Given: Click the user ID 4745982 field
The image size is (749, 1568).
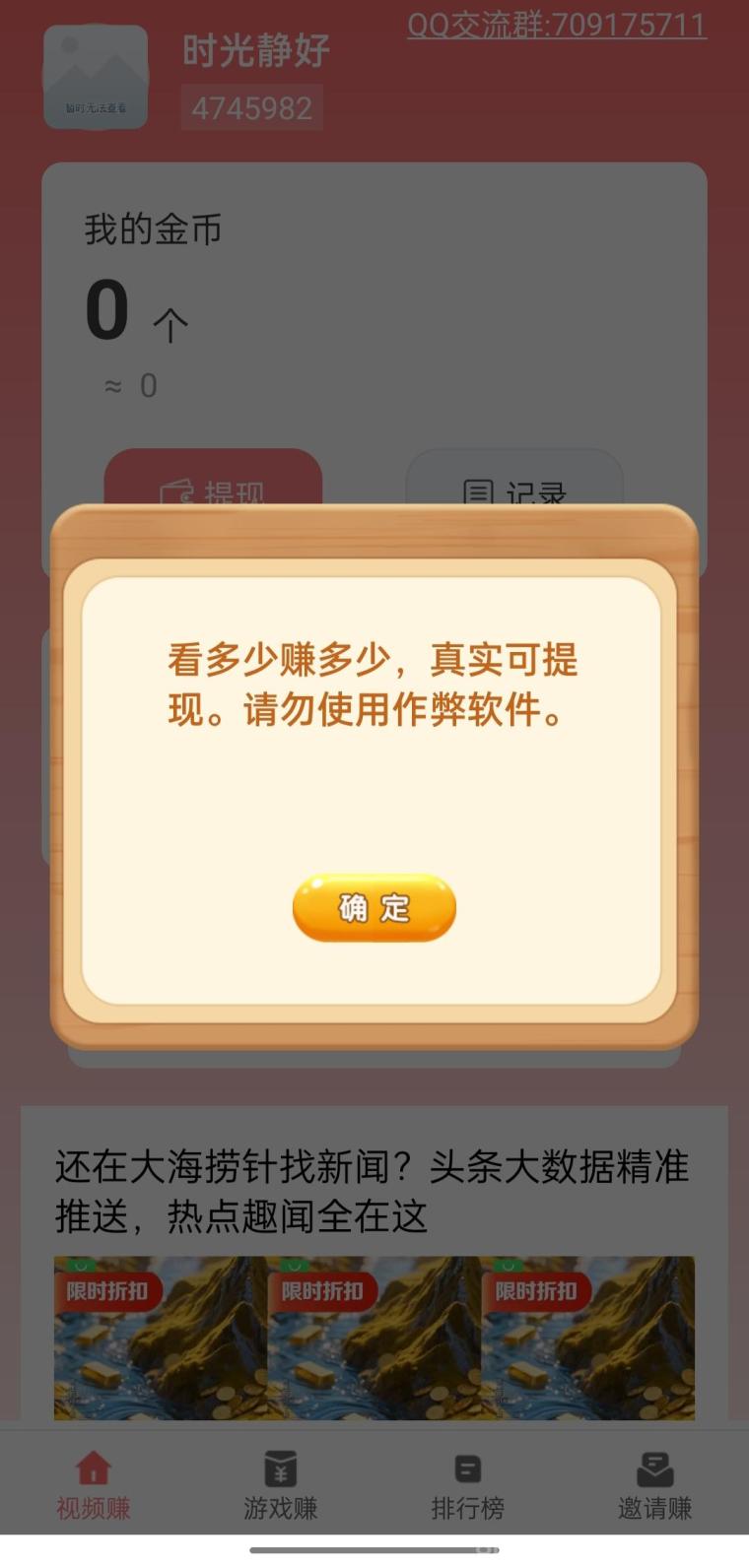Looking at the screenshot, I should coord(251,106).
